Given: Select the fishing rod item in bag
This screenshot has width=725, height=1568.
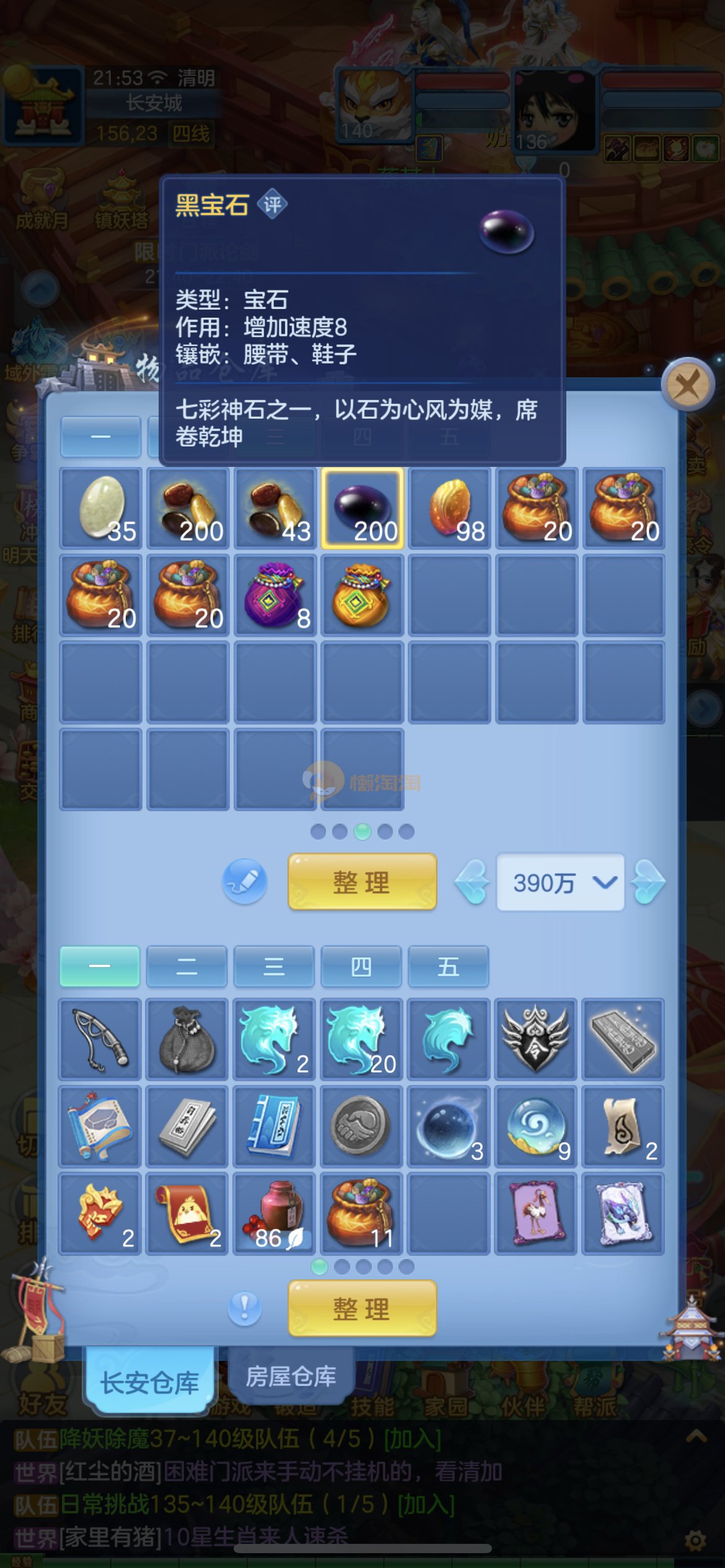Looking at the screenshot, I should 100,1039.
